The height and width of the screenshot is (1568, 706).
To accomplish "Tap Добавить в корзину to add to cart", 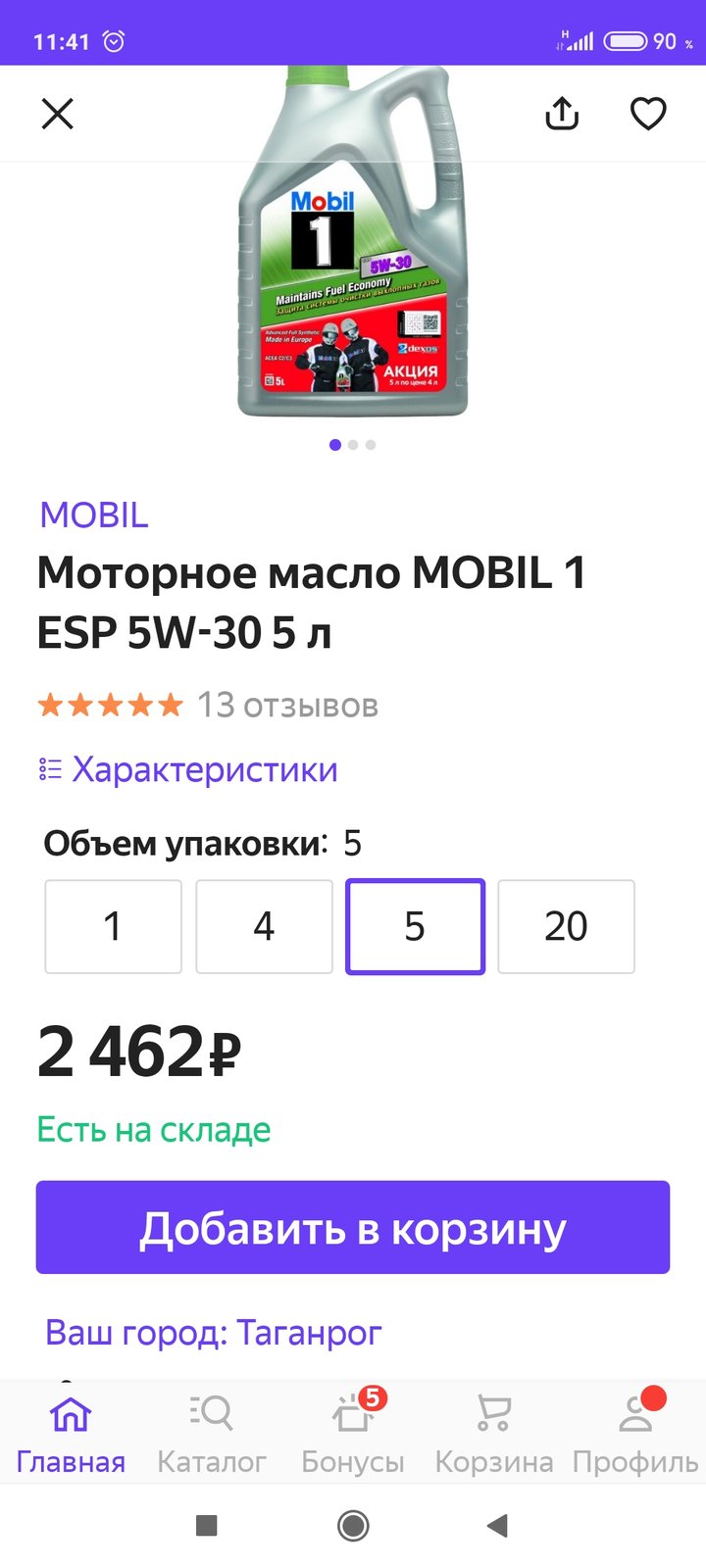I will [353, 1227].
